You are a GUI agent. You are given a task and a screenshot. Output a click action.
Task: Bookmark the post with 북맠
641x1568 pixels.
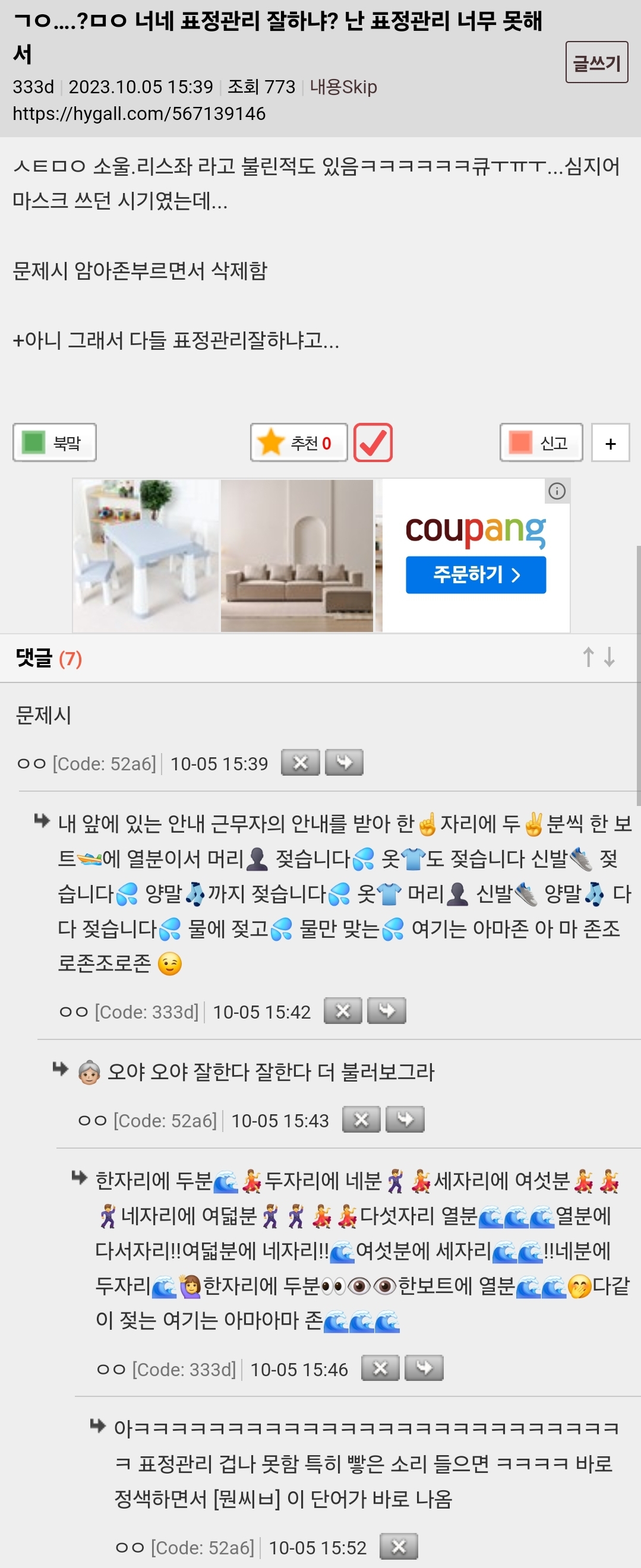tap(54, 442)
